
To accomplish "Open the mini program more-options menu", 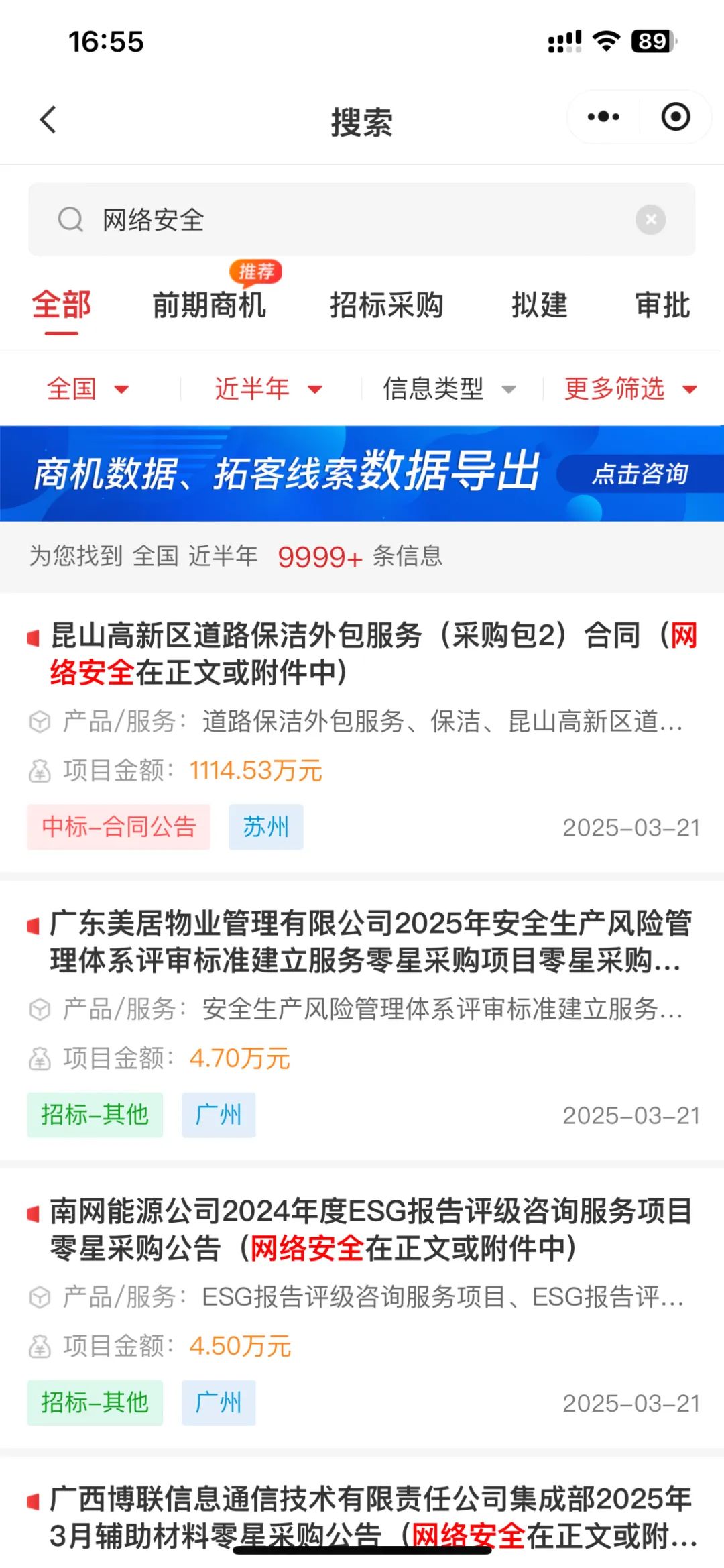I will [x=603, y=117].
